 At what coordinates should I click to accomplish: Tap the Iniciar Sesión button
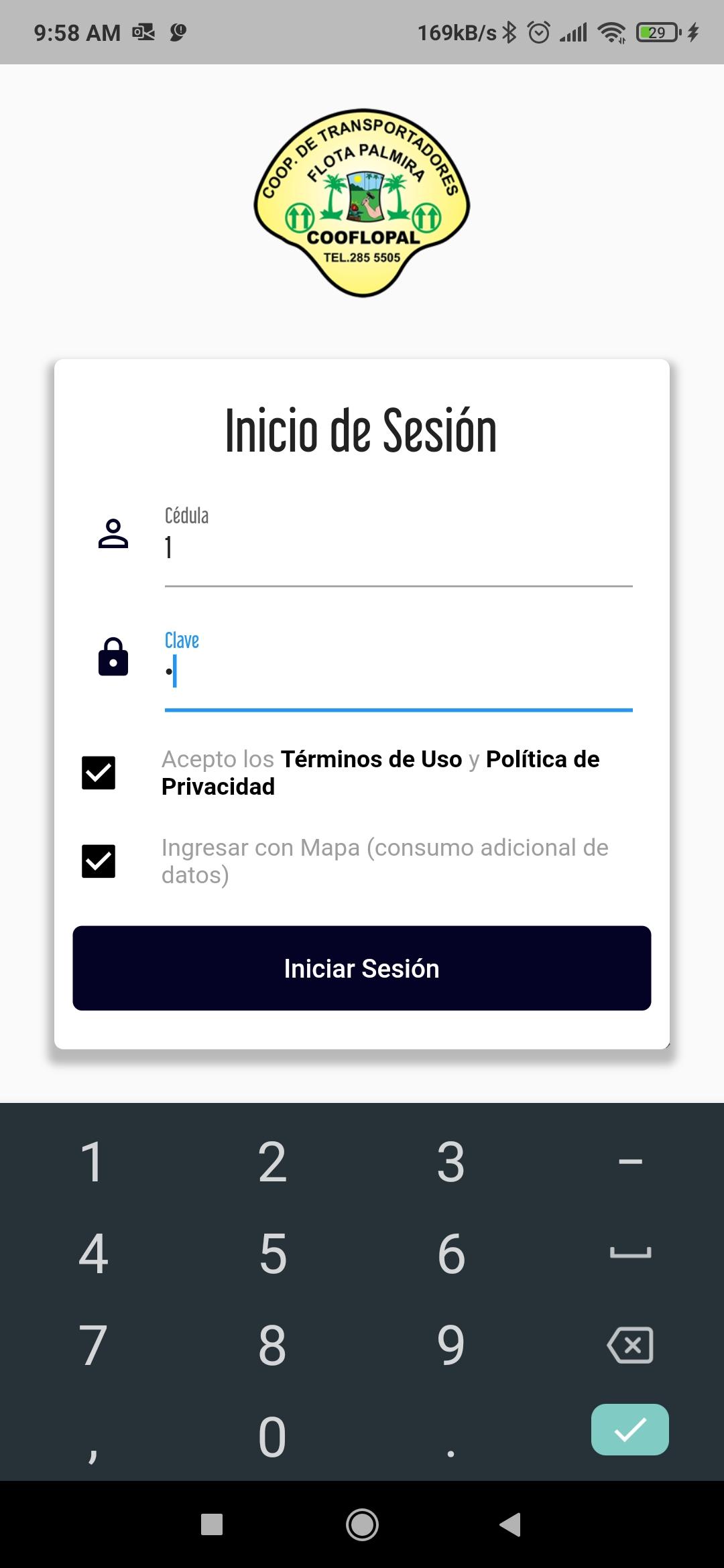[362, 968]
